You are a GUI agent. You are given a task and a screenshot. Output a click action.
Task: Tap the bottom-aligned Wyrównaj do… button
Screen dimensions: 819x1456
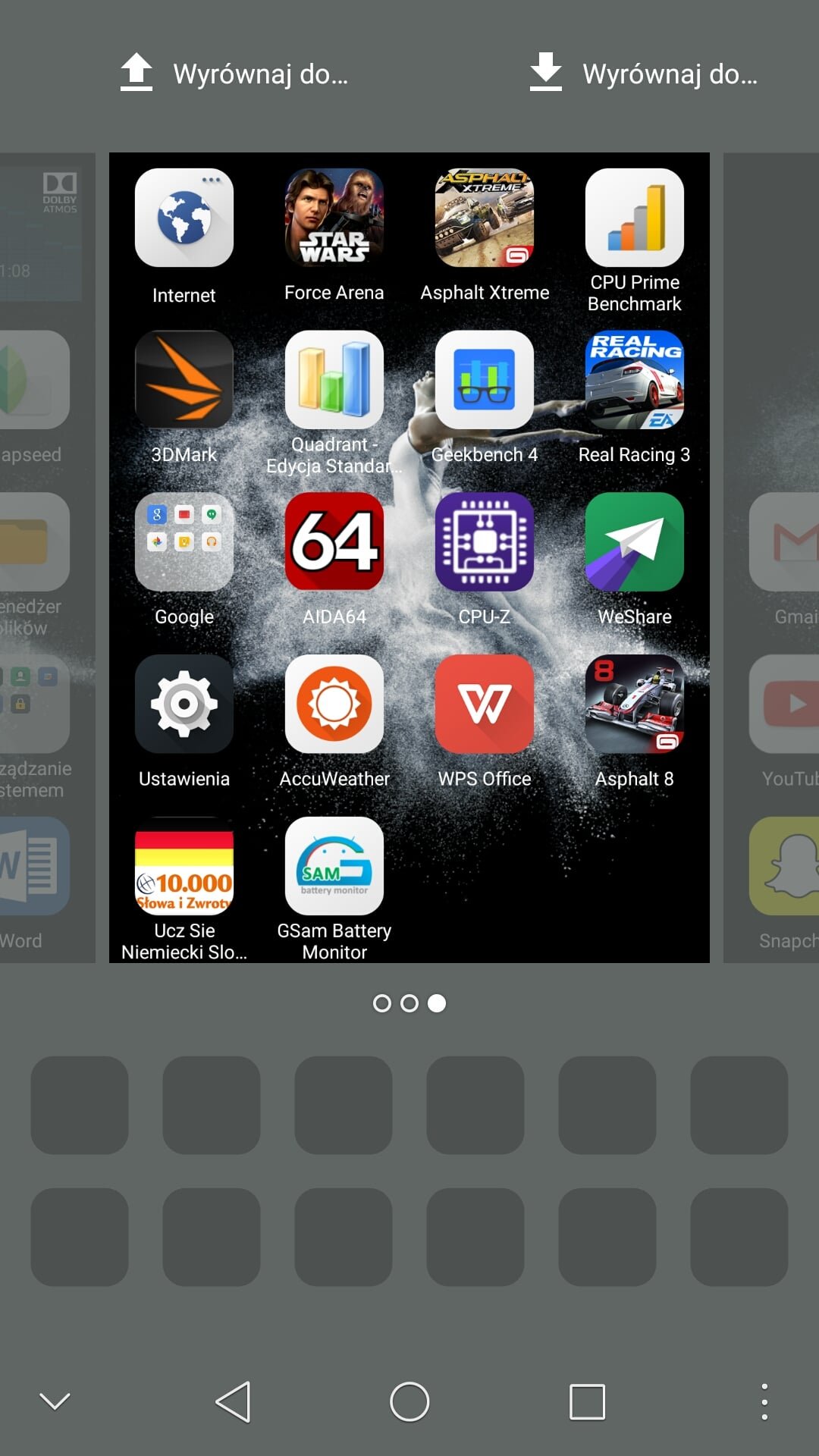[x=644, y=74]
